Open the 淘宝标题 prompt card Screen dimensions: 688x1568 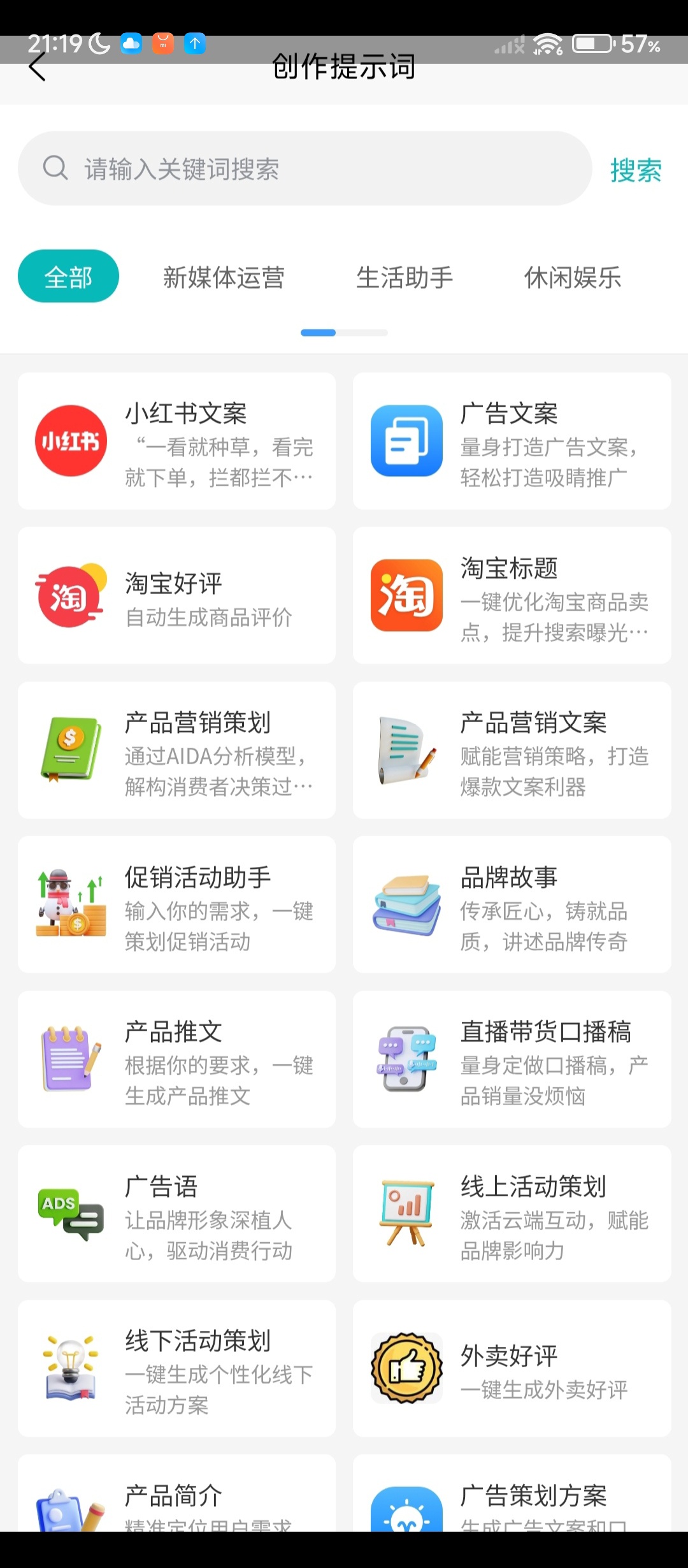coord(512,596)
